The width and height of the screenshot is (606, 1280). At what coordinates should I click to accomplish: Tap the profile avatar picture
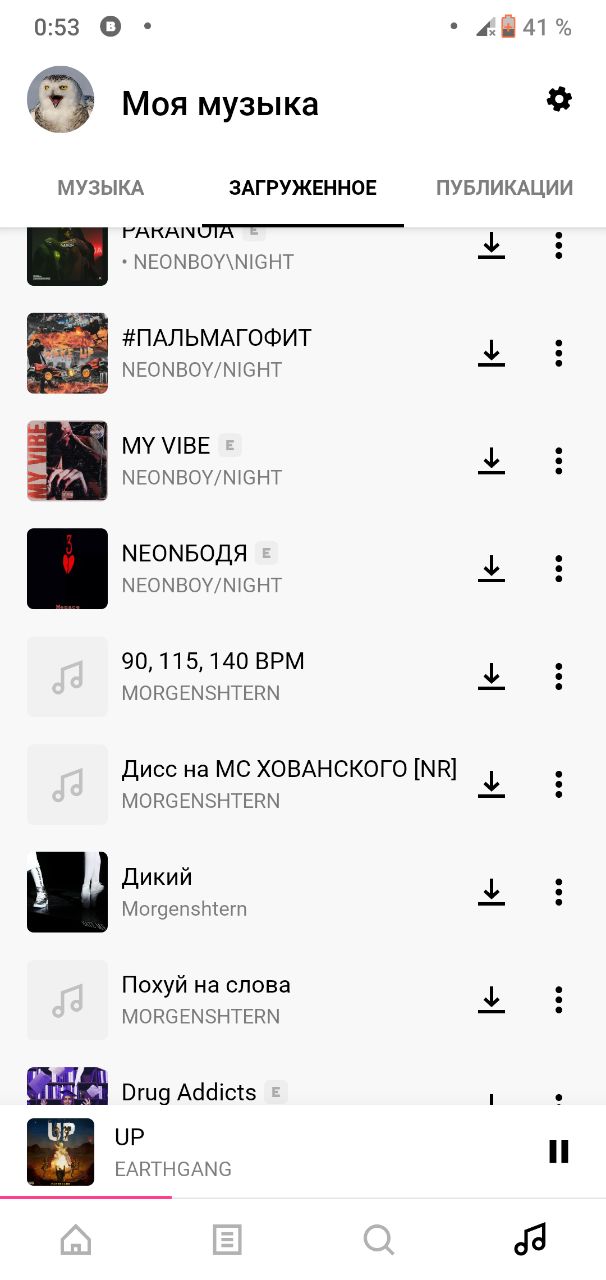pyautogui.click(x=60, y=100)
